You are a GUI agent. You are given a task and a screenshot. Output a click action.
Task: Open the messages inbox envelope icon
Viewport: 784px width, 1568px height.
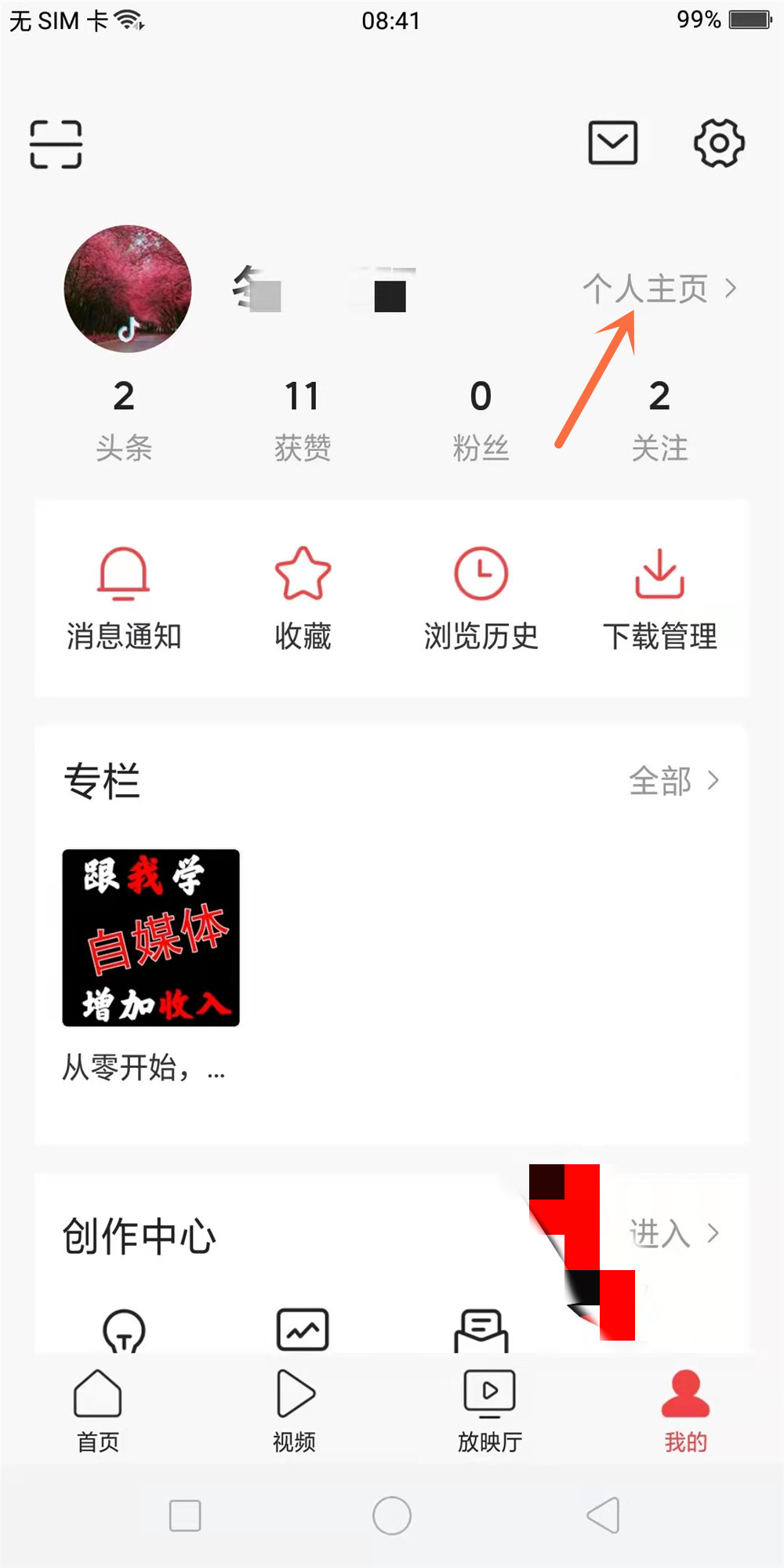(x=612, y=144)
